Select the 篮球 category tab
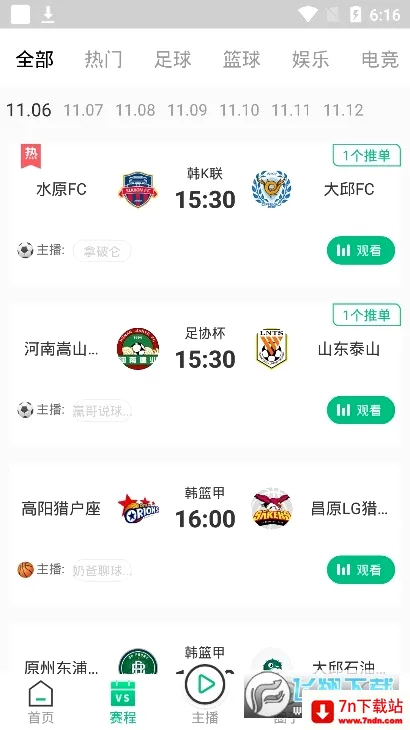This screenshot has height=730, width=410. (242, 60)
